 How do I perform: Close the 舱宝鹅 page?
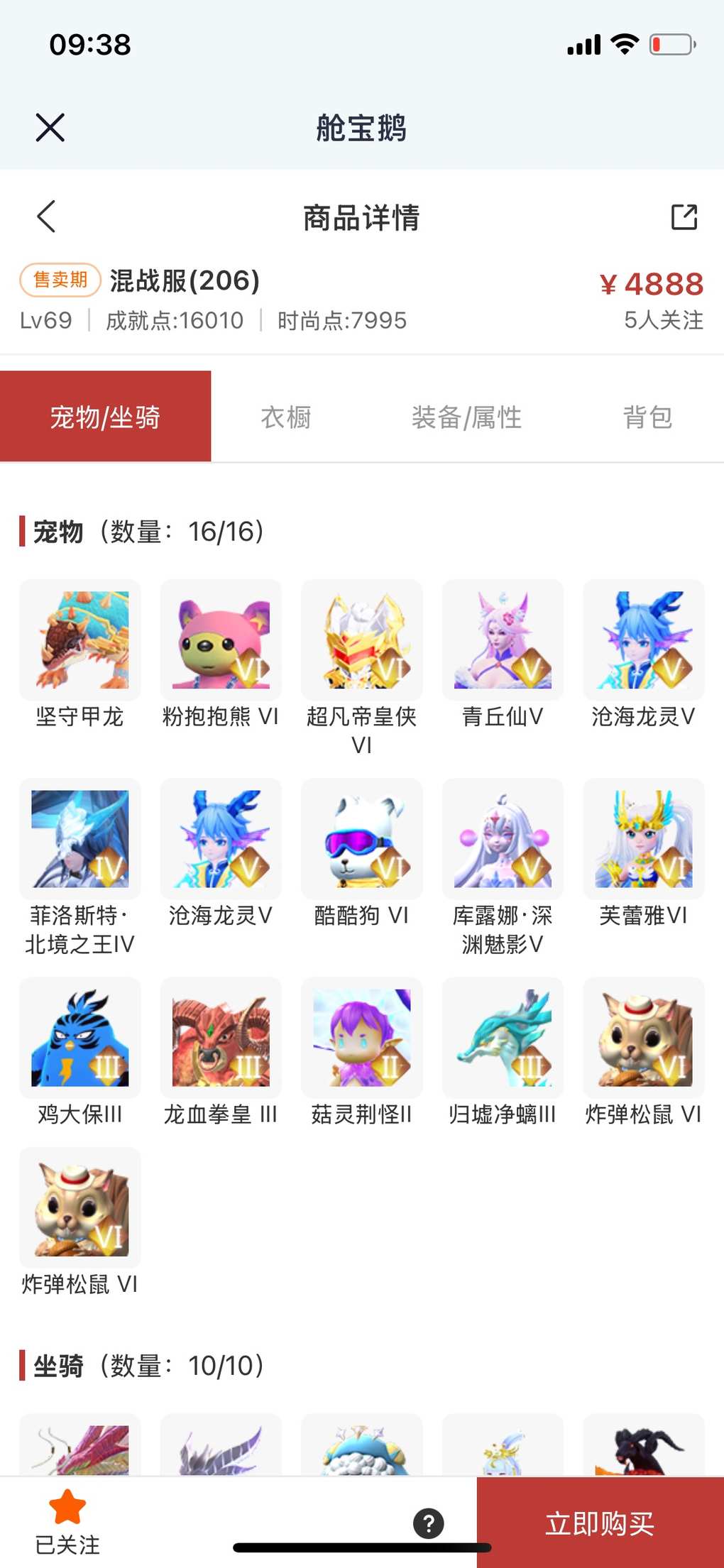pyautogui.click(x=50, y=128)
